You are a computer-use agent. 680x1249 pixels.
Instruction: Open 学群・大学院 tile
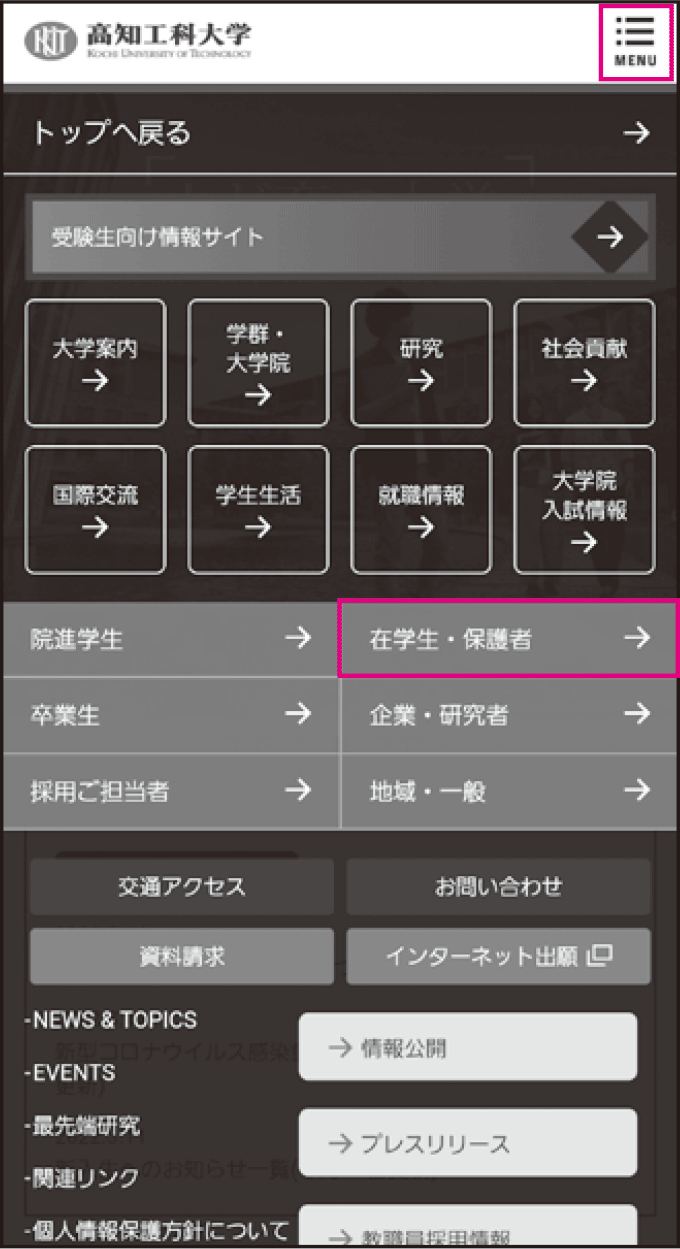pyautogui.click(x=258, y=363)
